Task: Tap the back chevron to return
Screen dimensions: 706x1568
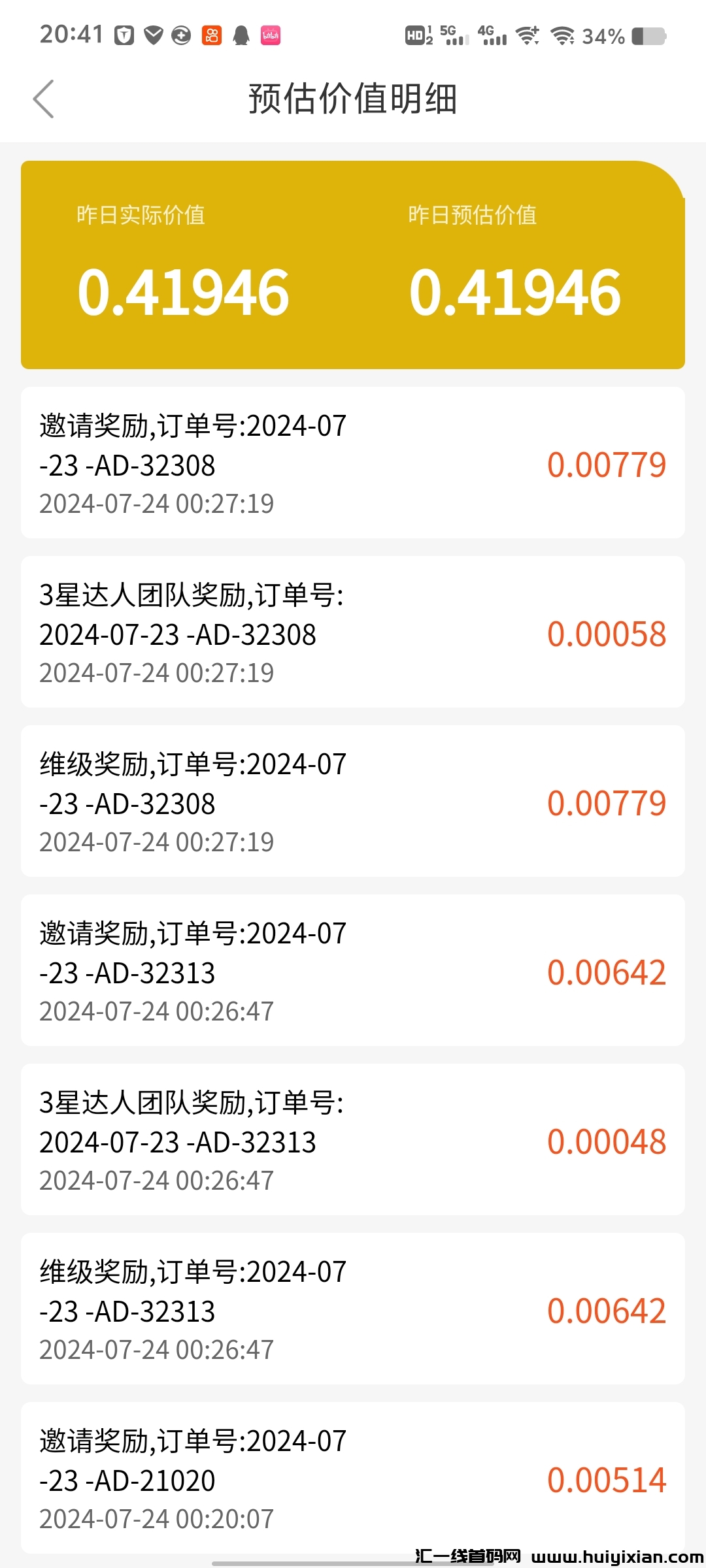Action: click(44, 99)
